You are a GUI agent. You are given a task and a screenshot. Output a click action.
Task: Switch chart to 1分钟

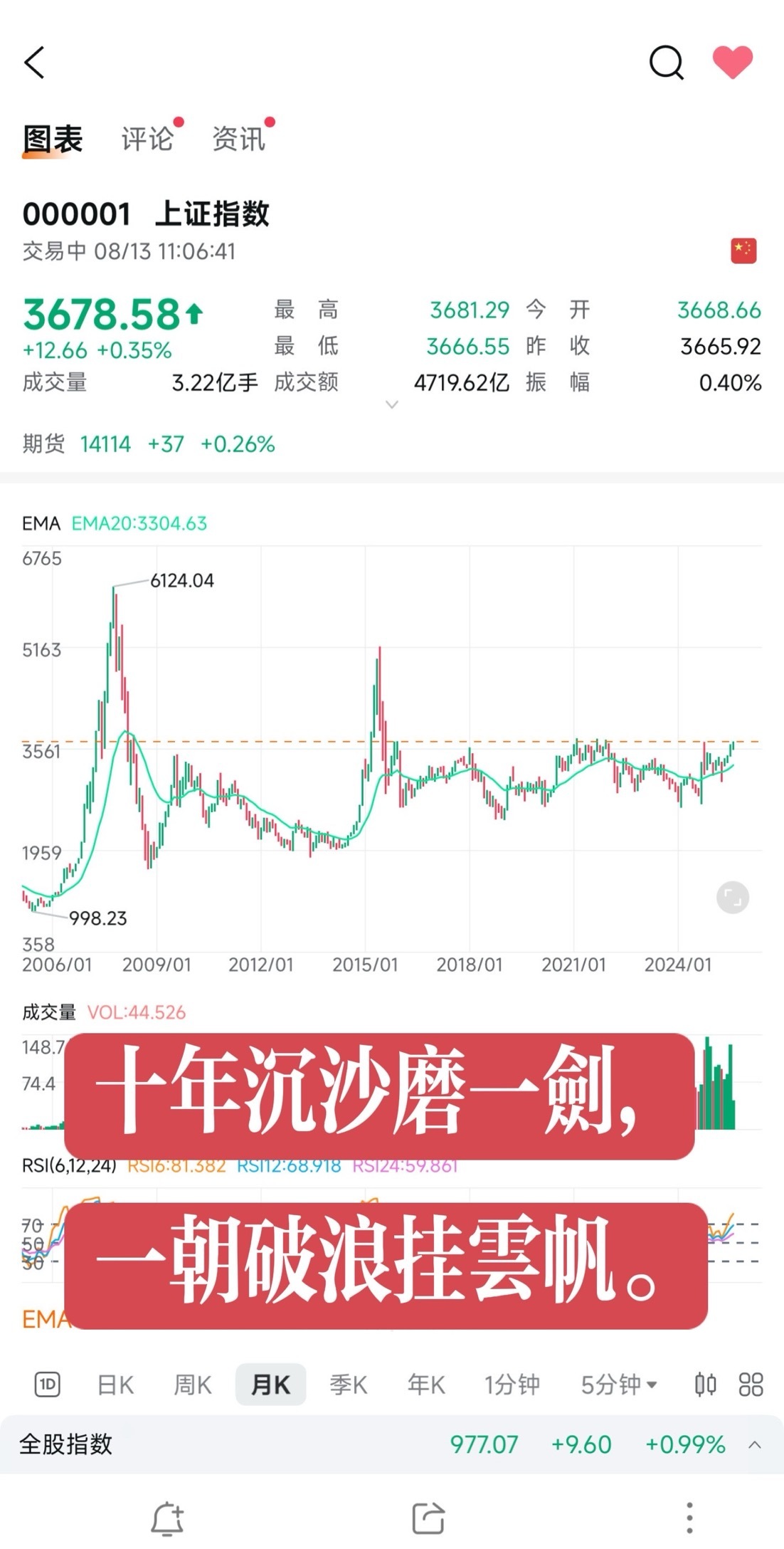tap(512, 1385)
